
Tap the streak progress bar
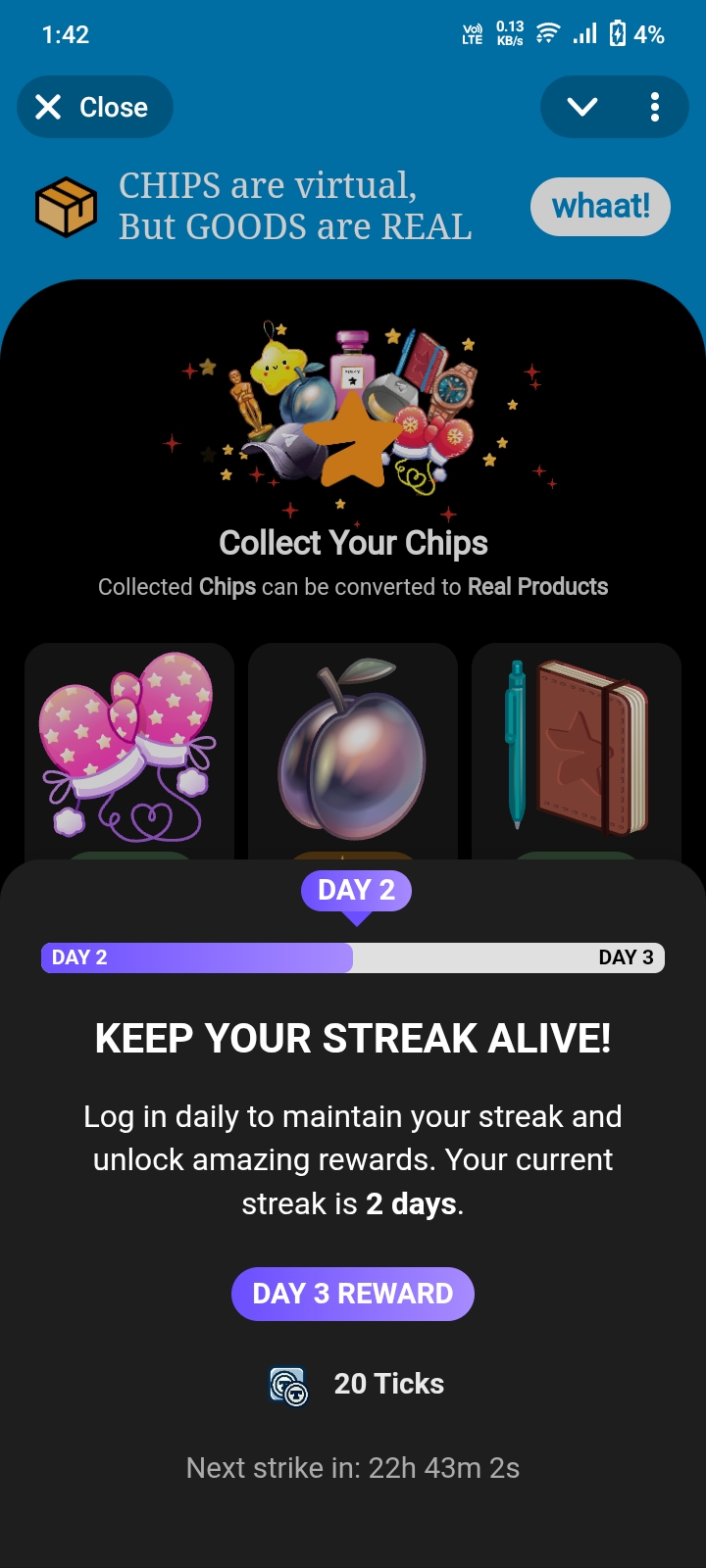(353, 957)
